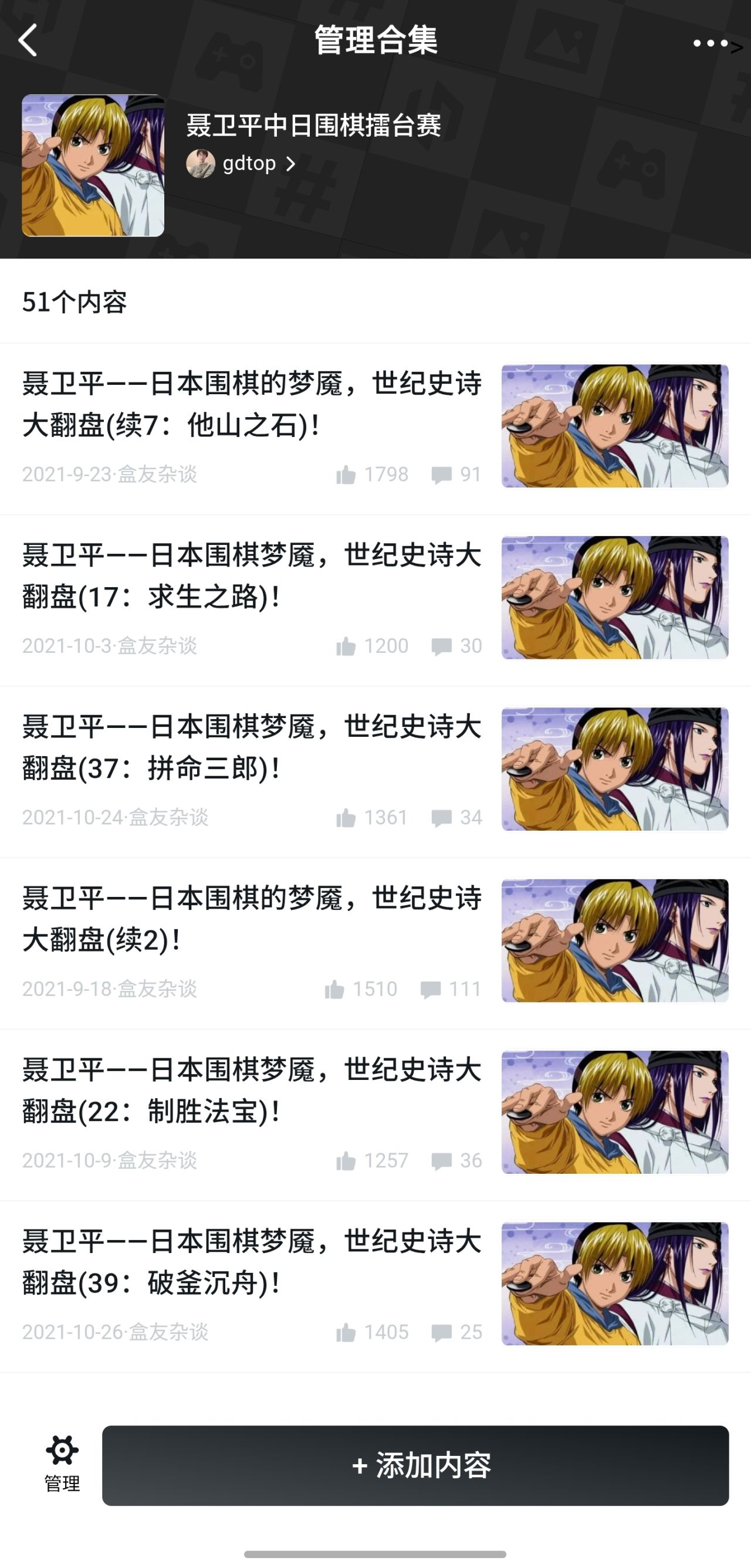Open the post 39:破釜沉舟
751x1568 pixels.
coord(252,1262)
